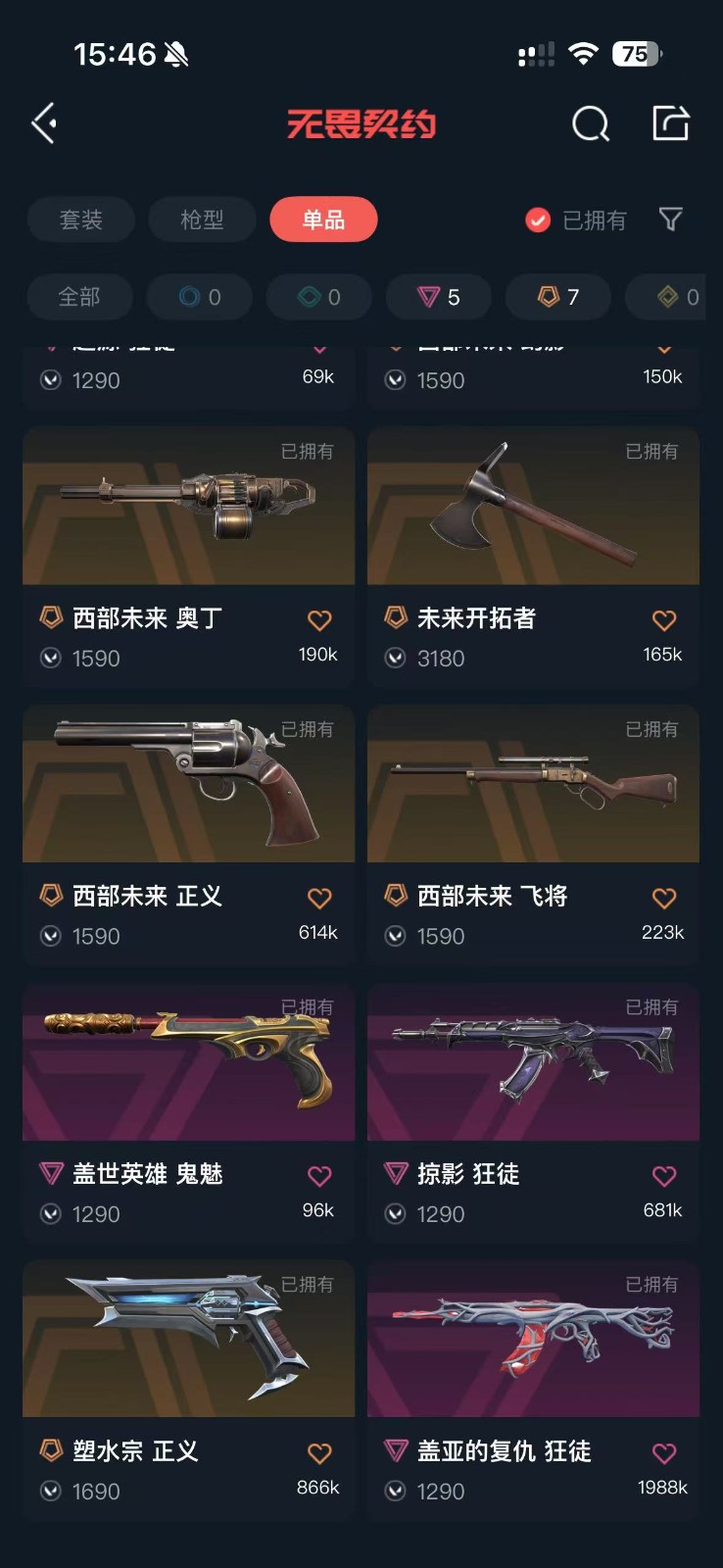Open the 未来开拓者 axe card
This screenshot has width=723, height=1568.
tap(533, 557)
